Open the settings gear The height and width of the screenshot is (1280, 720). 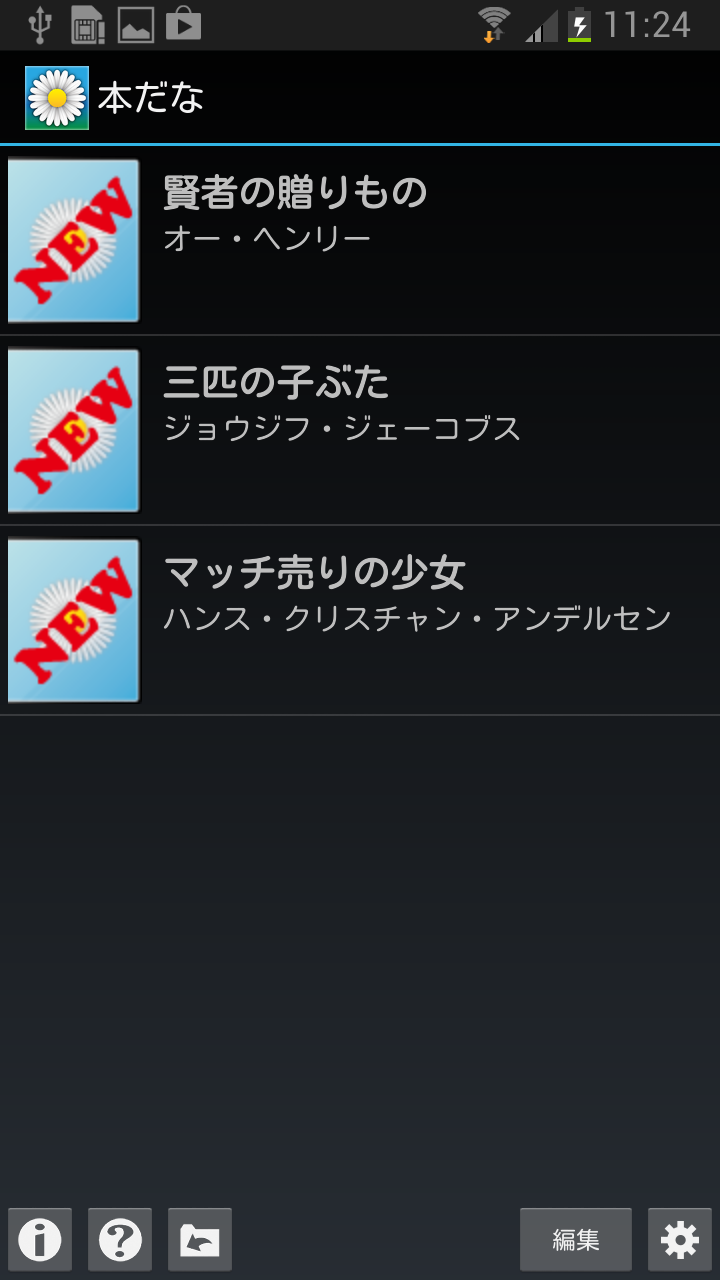tap(680, 1240)
